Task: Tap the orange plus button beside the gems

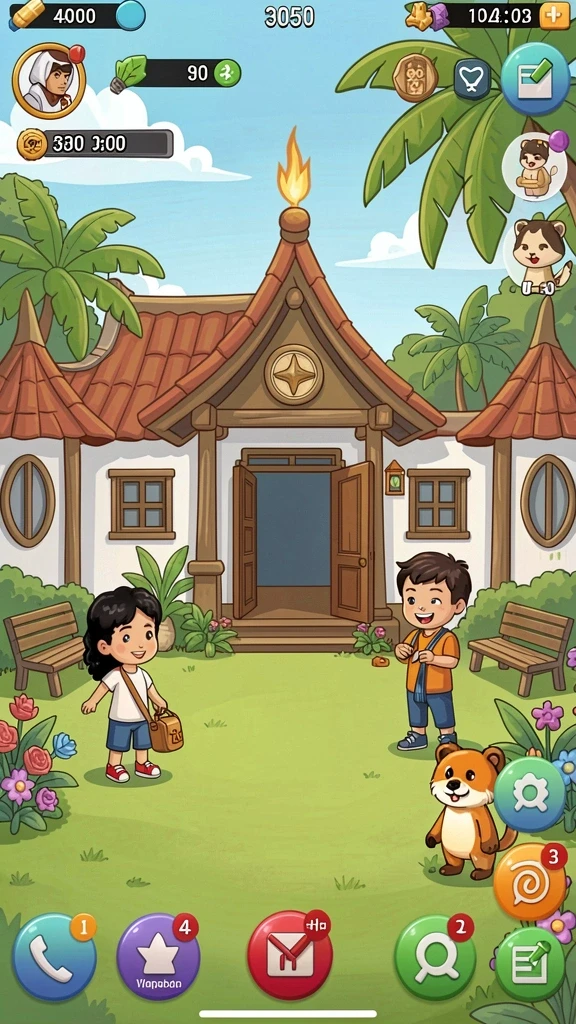Action: point(554,16)
